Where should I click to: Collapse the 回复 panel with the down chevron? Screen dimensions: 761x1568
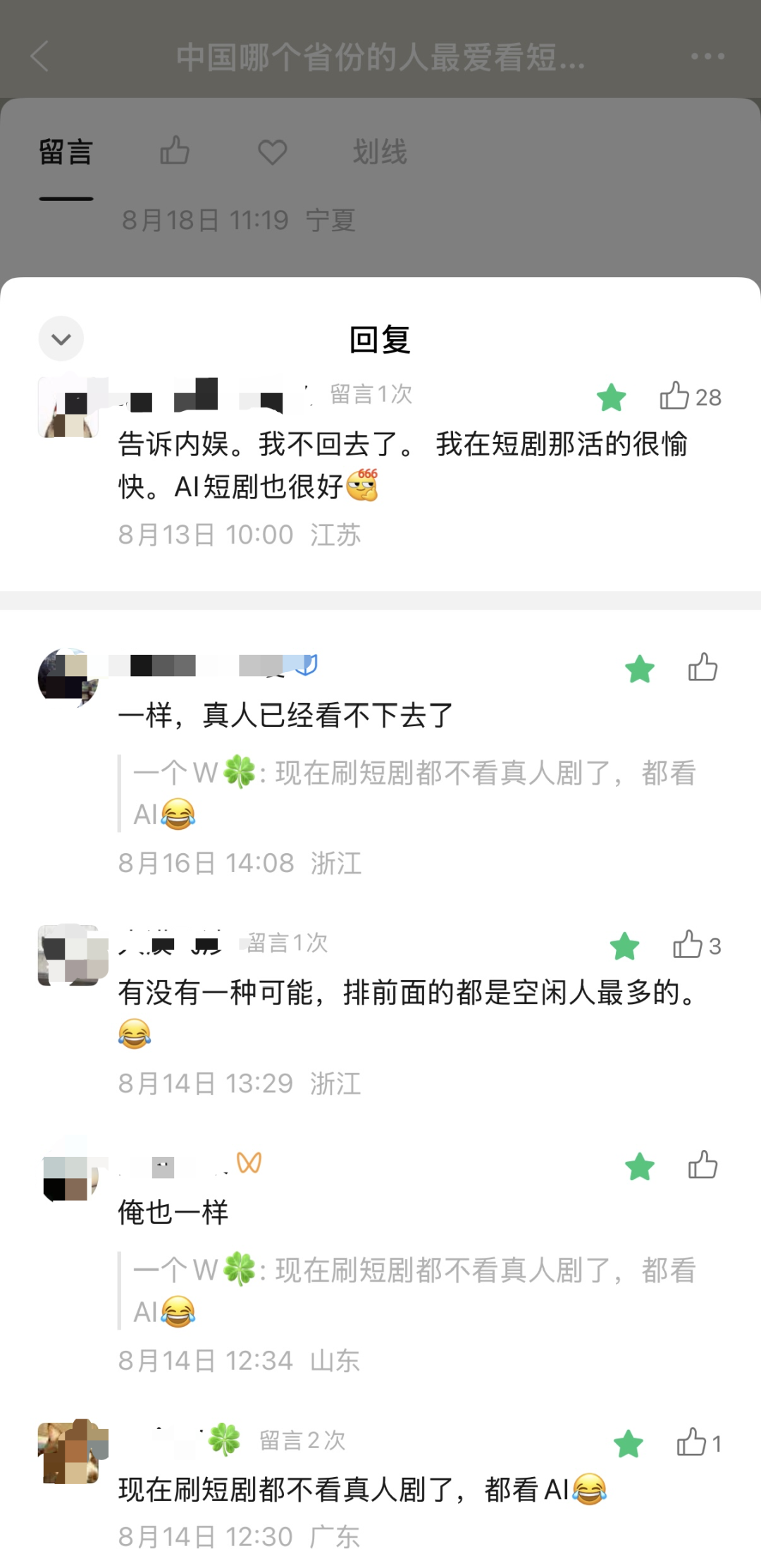point(61,339)
